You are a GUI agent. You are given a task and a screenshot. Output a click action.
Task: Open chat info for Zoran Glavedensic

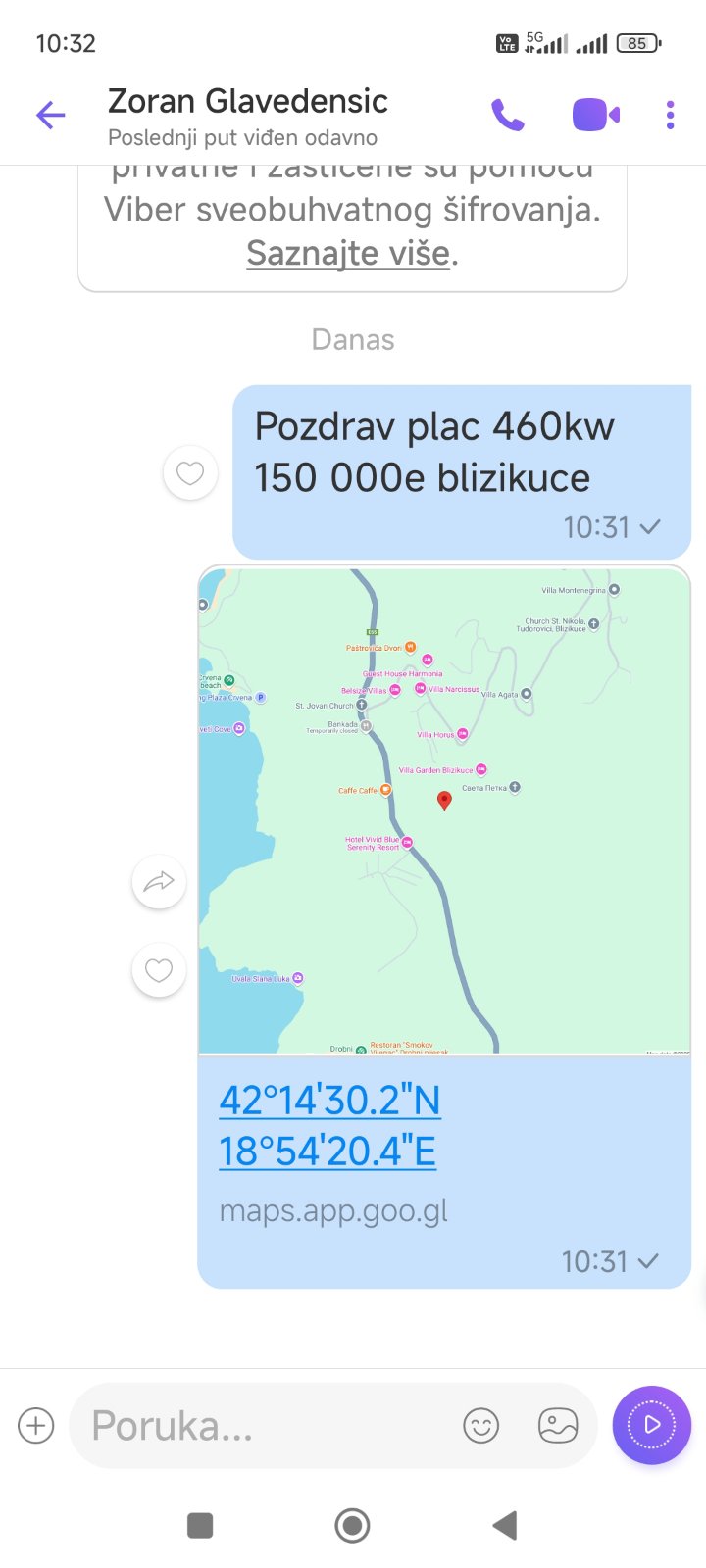(248, 116)
